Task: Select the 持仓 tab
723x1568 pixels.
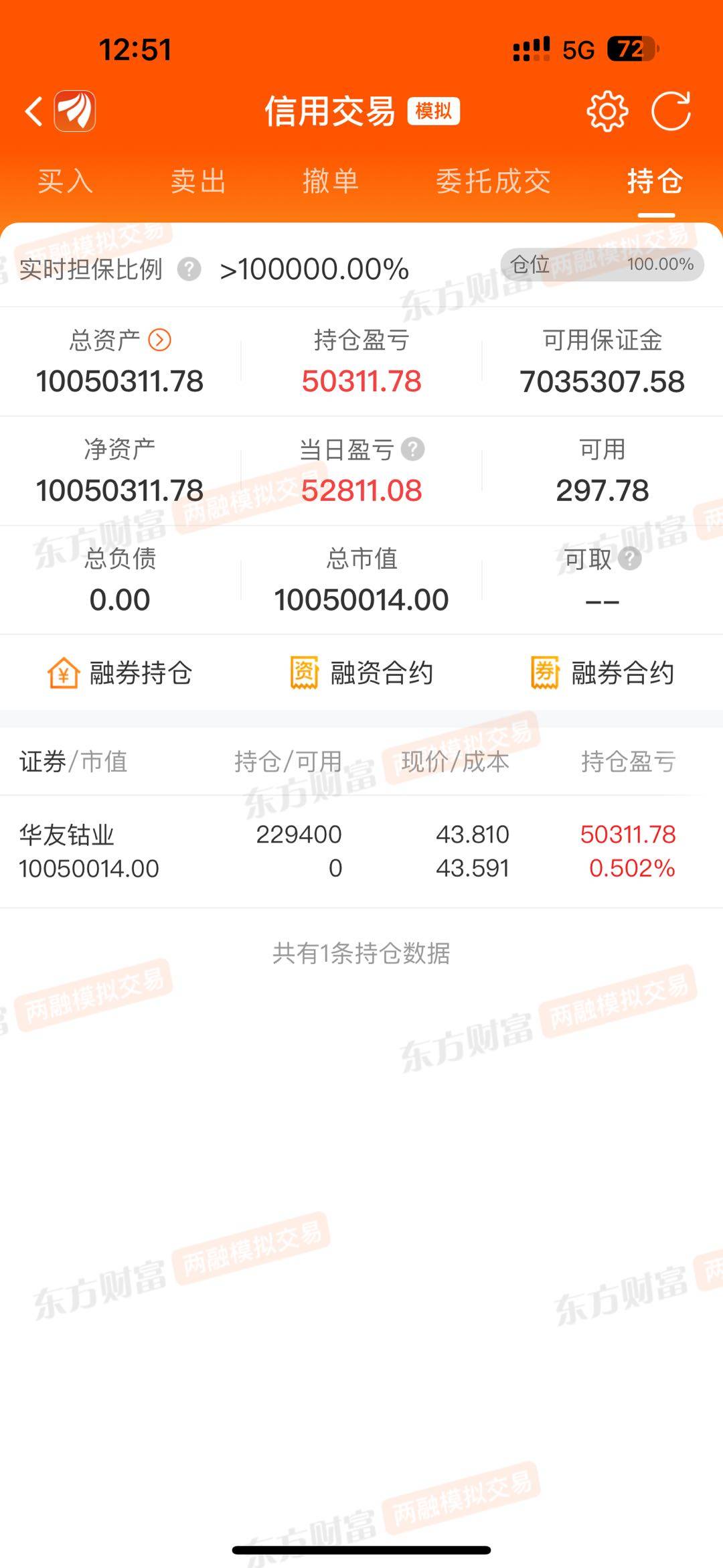Action: 655,182
